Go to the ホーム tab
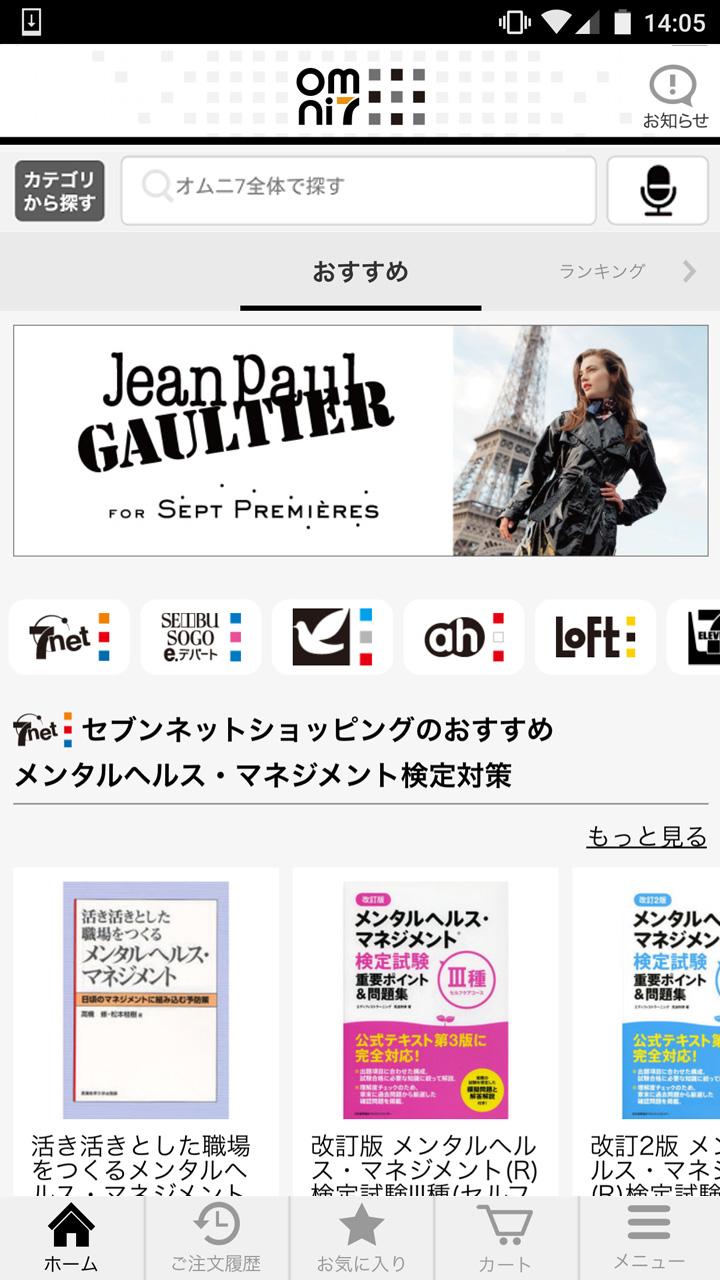This screenshot has height=1280, width=720. pyautogui.click(x=71, y=1238)
